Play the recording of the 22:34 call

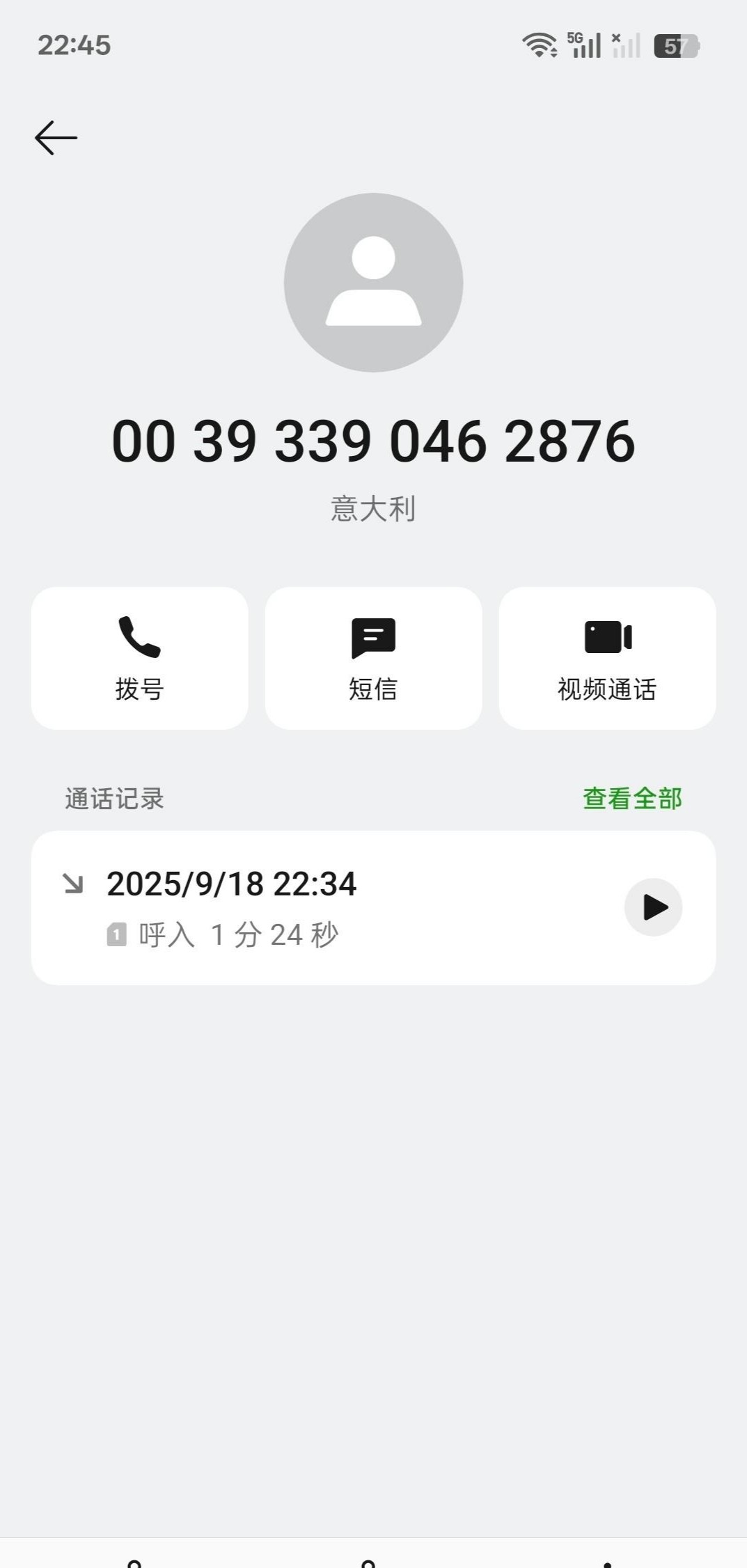click(x=653, y=907)
